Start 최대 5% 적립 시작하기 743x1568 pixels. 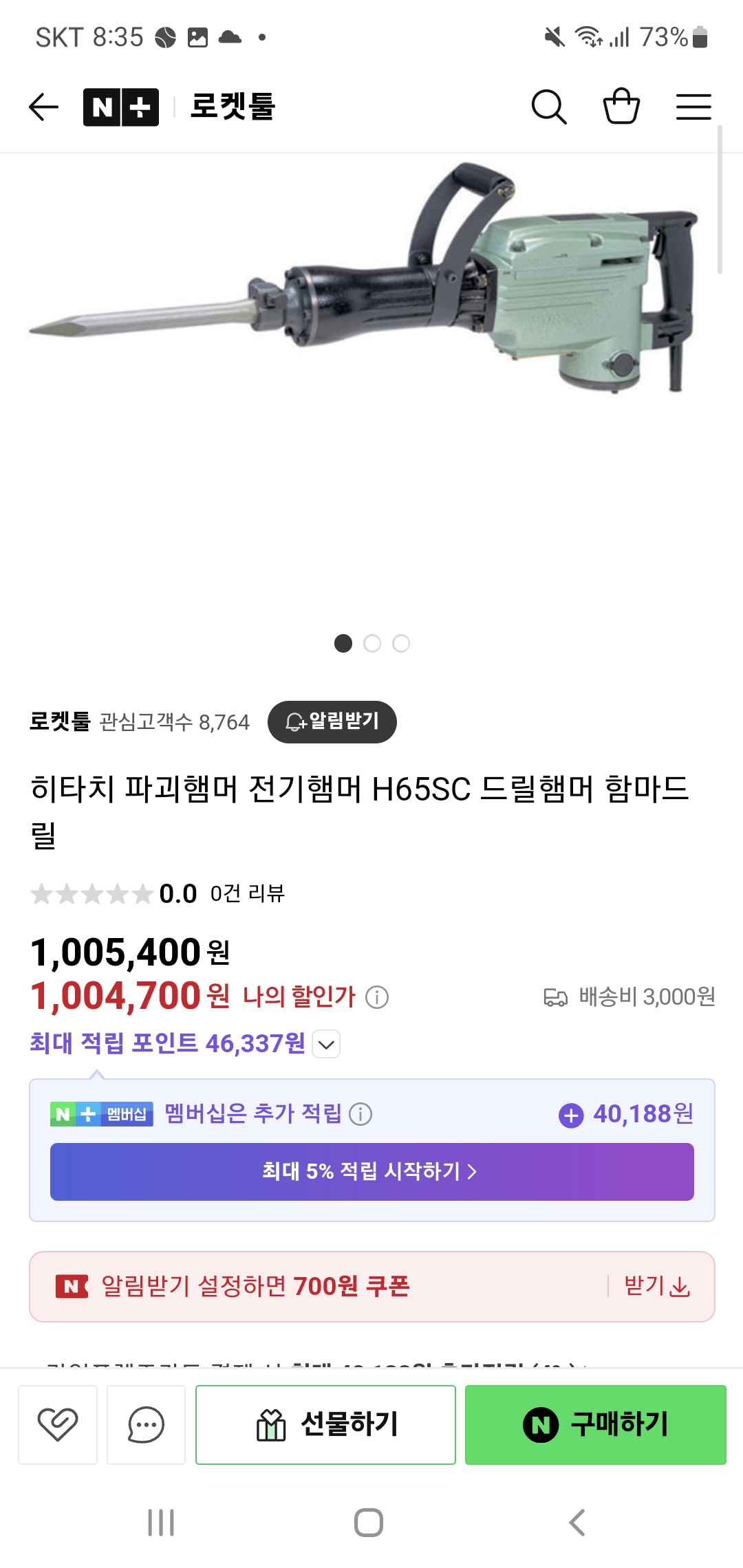[372, 1172]
